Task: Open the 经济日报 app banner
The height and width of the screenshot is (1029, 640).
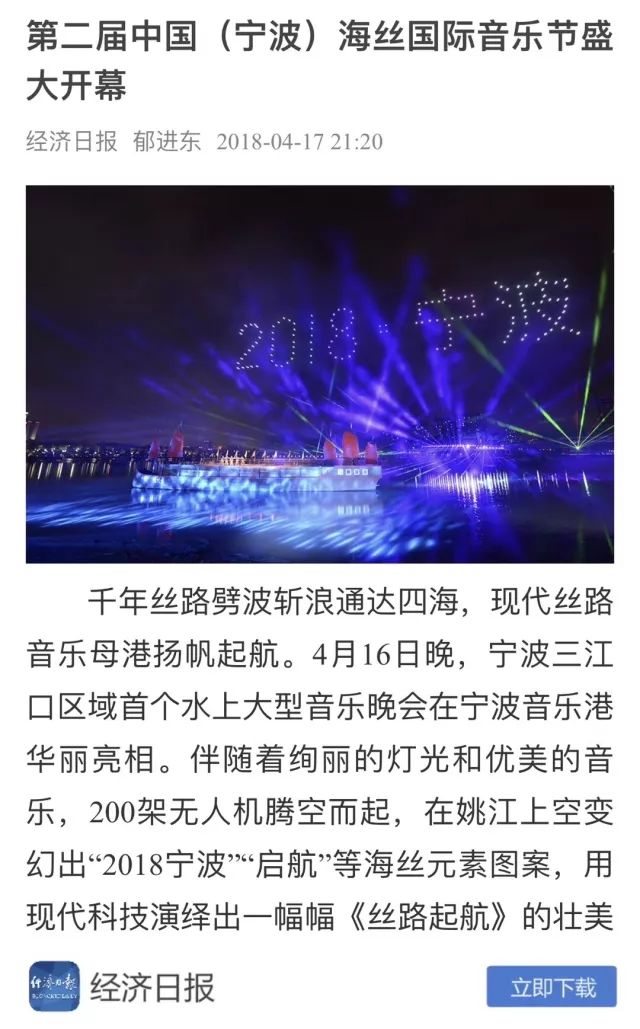Action: point(150,988)
